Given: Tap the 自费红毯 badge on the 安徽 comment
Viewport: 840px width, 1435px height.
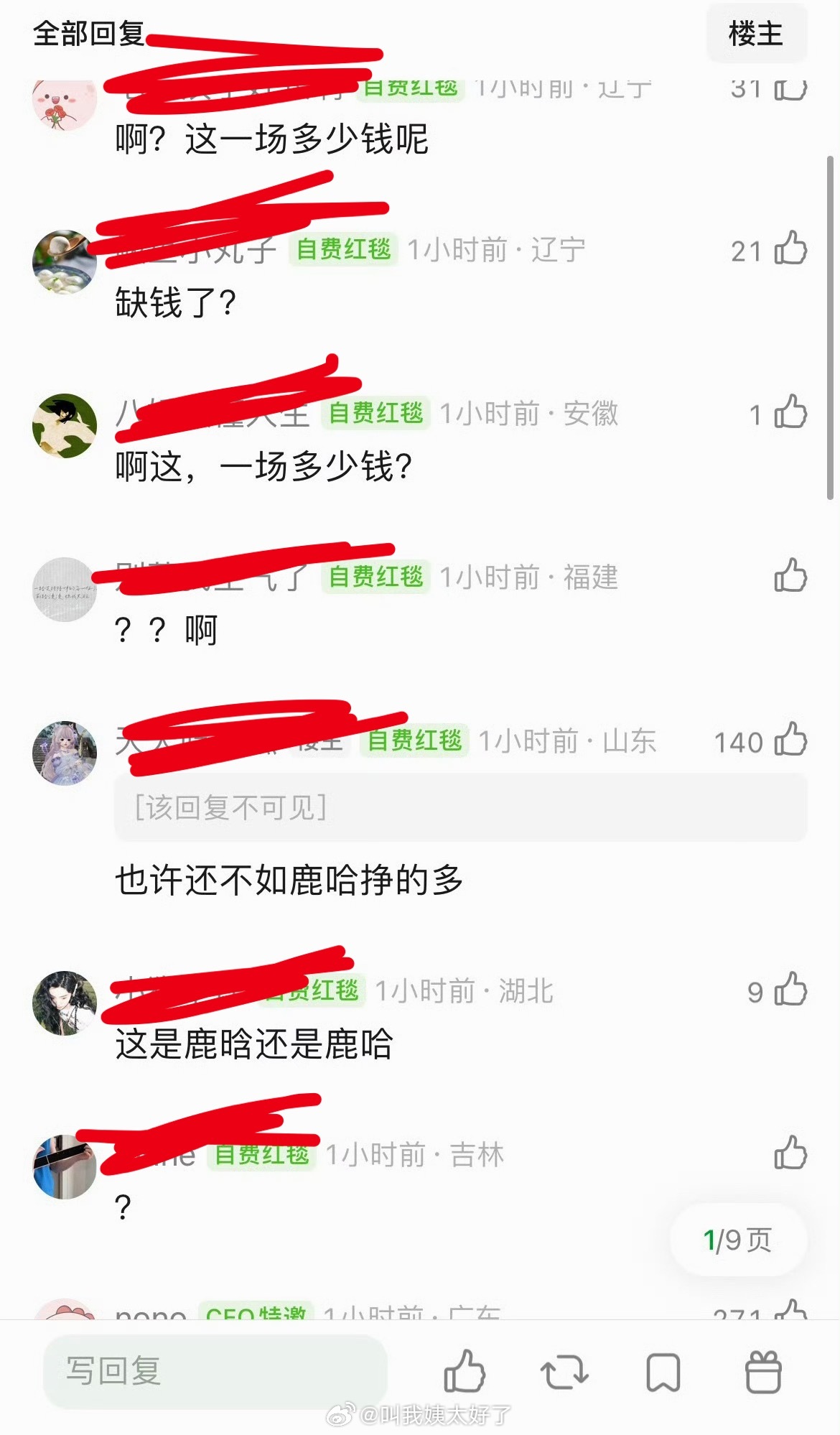Looking at the screenshot, I should coord(375,414).
